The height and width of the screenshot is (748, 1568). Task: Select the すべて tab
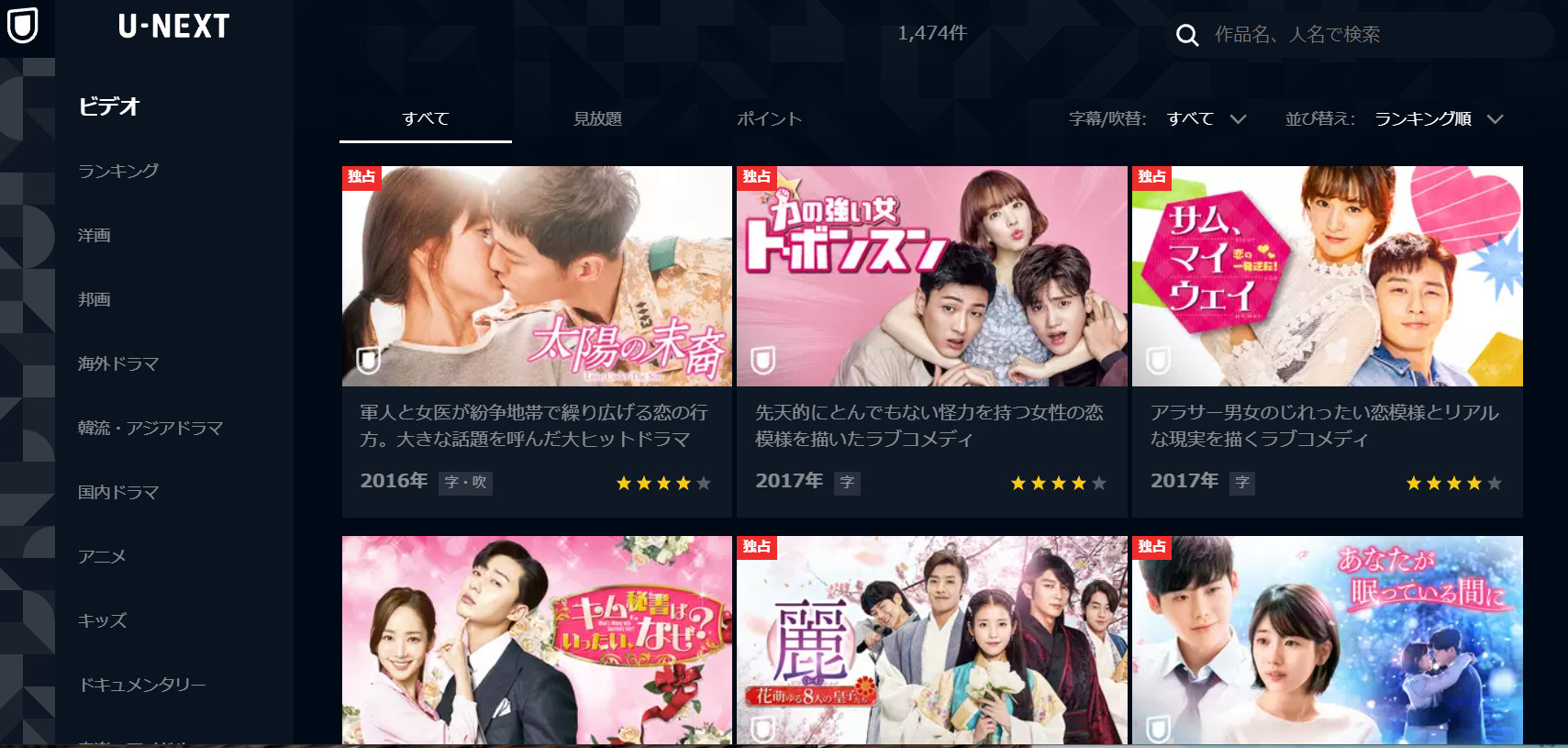point(426,119)
